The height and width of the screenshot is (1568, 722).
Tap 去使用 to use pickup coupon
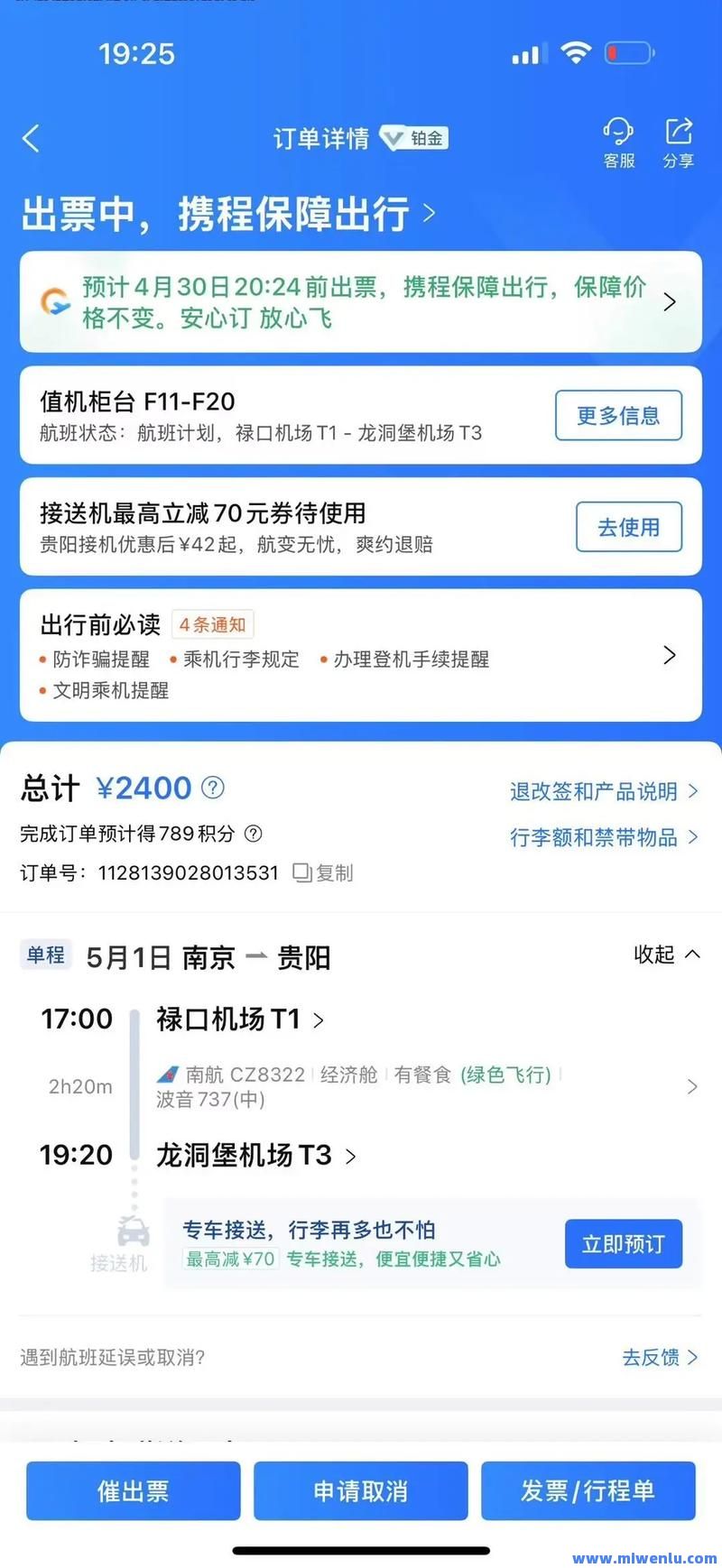pos(628,527)
